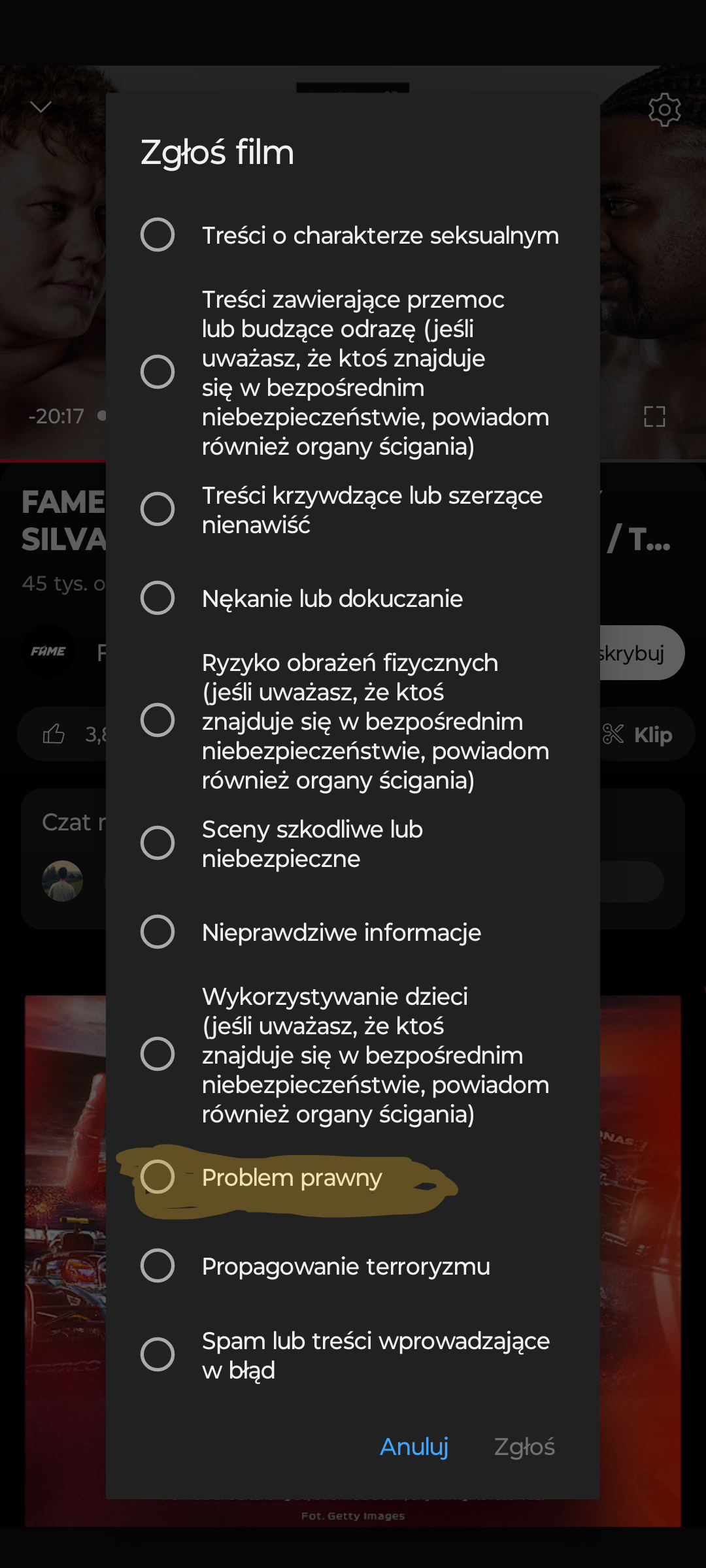
Task: Choose 'Propagowanie terroryzmu' reason
Action: [x=158, y=1266]
